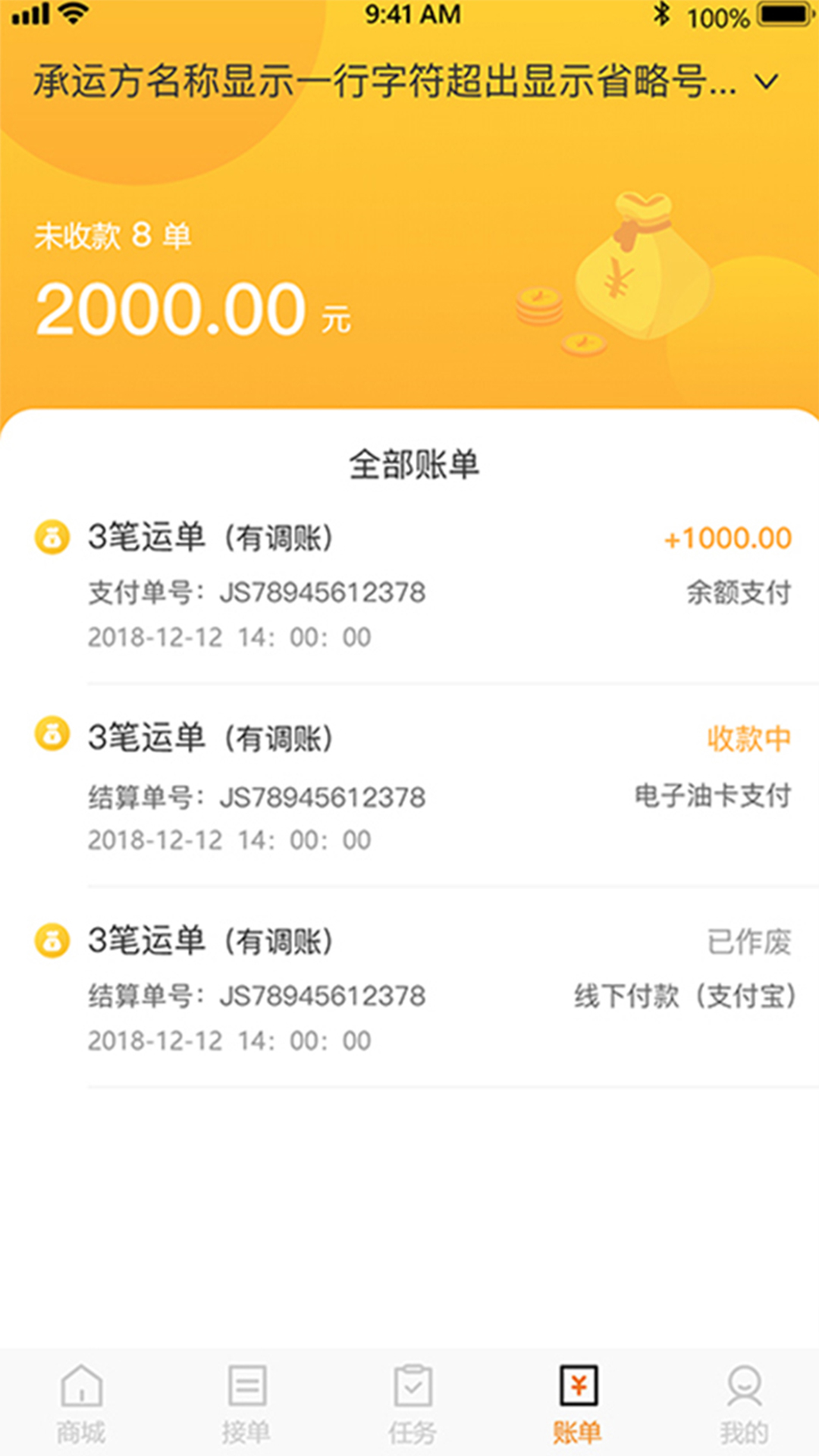Go to the 任务 tab

pos(413,1403)
